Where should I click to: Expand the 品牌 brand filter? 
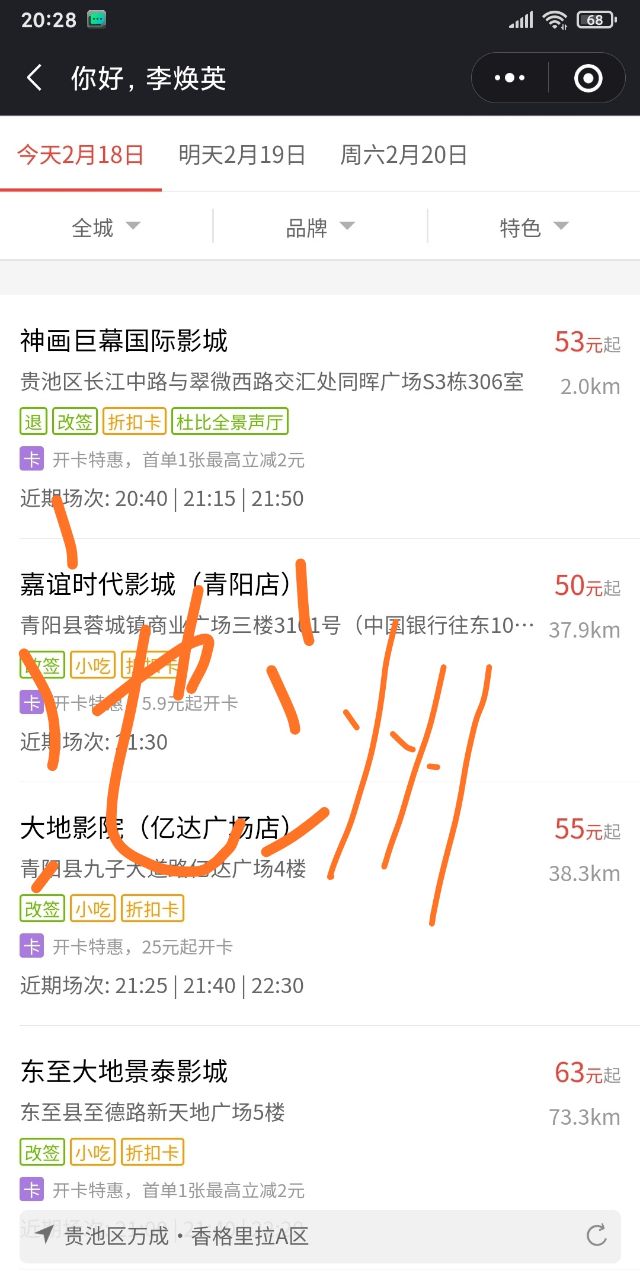click(320, 228)
